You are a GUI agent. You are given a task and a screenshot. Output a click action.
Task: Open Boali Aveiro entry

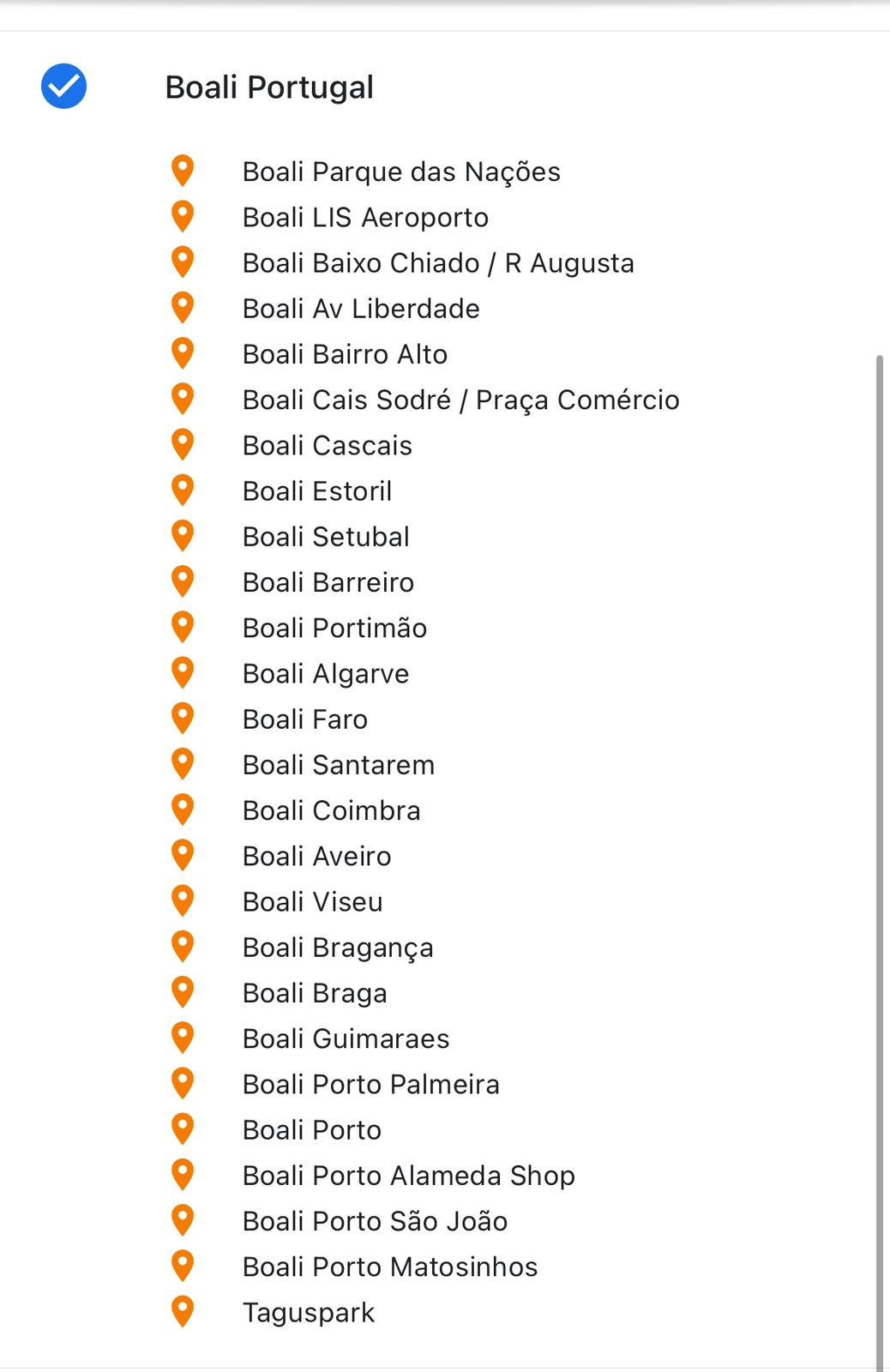317,856
